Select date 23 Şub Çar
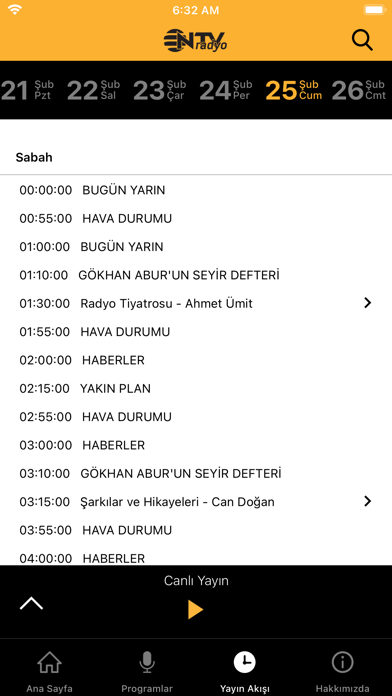The image size is (392, 696). (x=159, y=90)
